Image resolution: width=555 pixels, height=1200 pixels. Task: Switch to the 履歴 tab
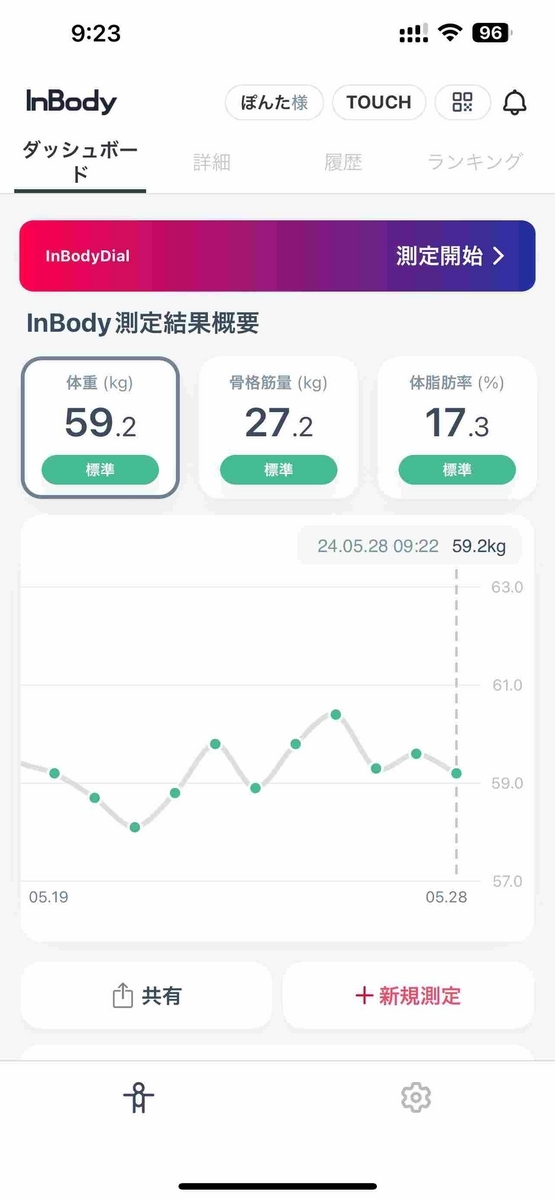343,162
